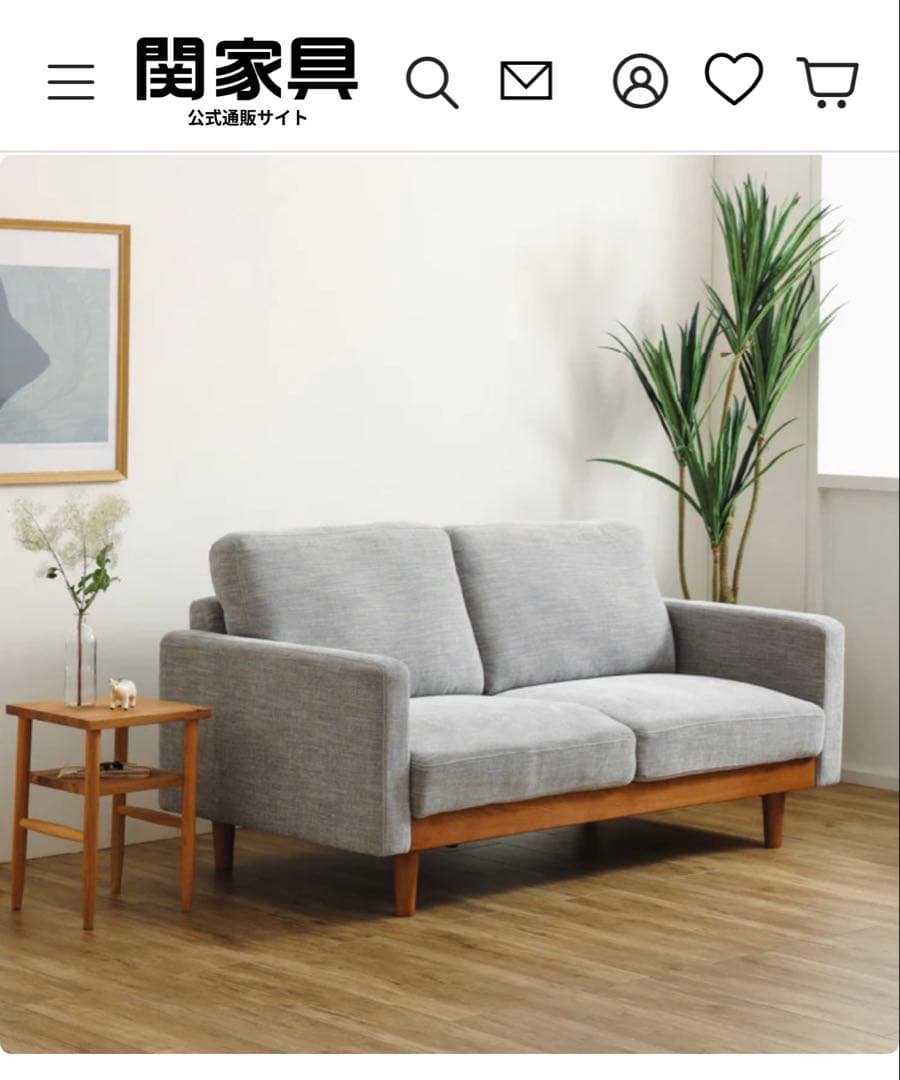This screenshot has height=1080, width=900.
Task: Tap the 関家具 logo to go home
Action: point(247,80)
